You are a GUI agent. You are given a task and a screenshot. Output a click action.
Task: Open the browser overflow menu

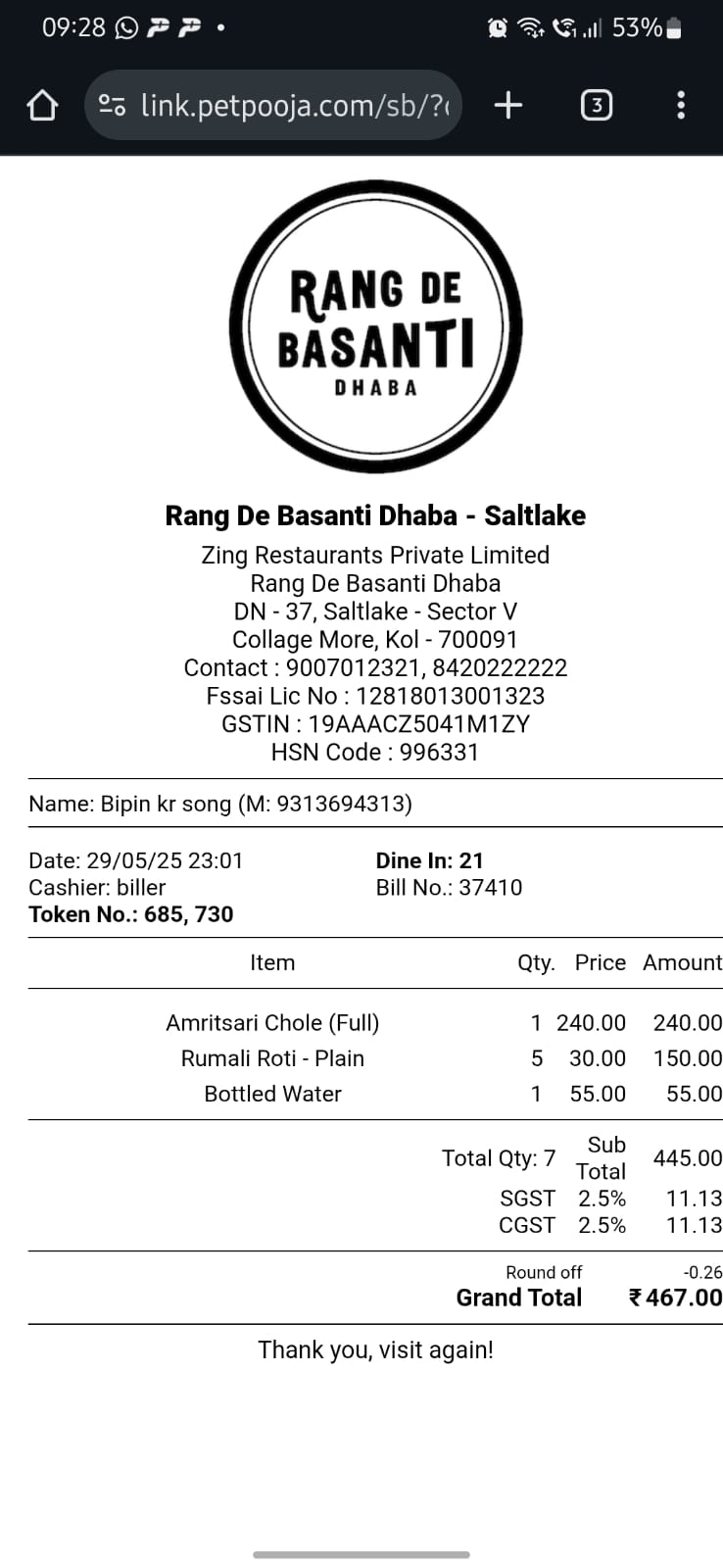pos(681,105)
